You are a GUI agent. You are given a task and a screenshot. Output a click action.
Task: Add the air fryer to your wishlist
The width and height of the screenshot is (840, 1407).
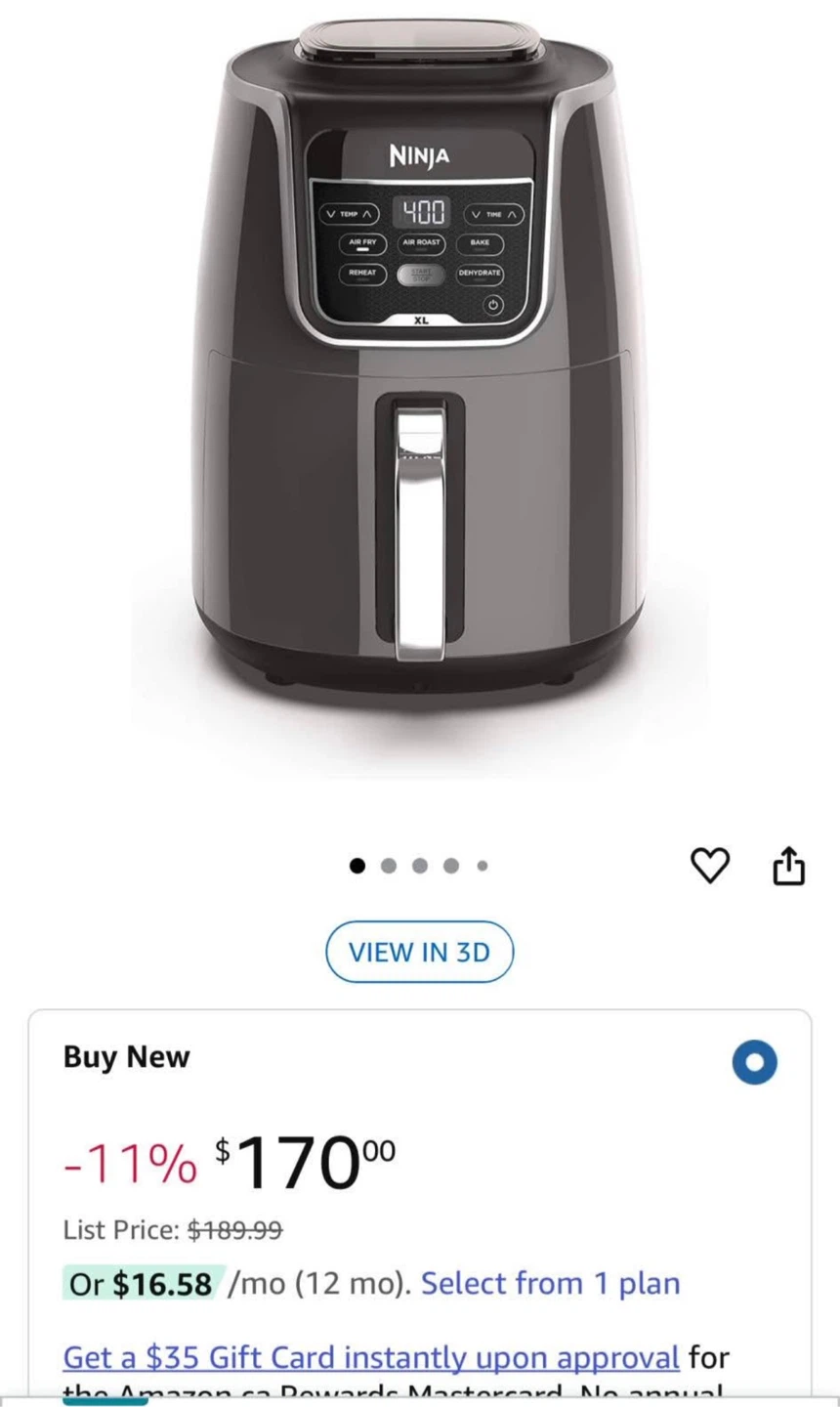pos(711,864)
